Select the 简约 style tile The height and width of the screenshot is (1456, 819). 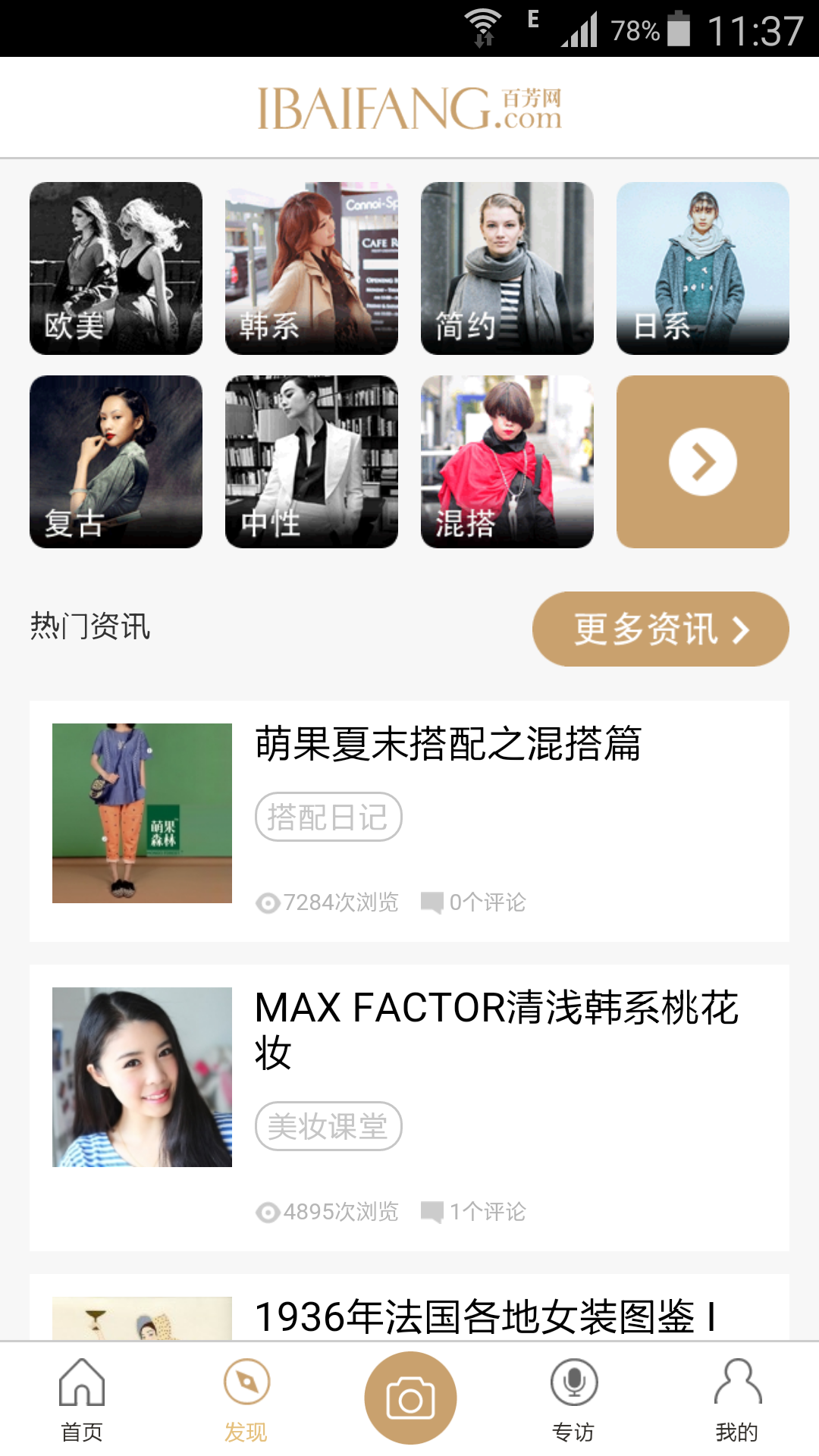(507, 268)
